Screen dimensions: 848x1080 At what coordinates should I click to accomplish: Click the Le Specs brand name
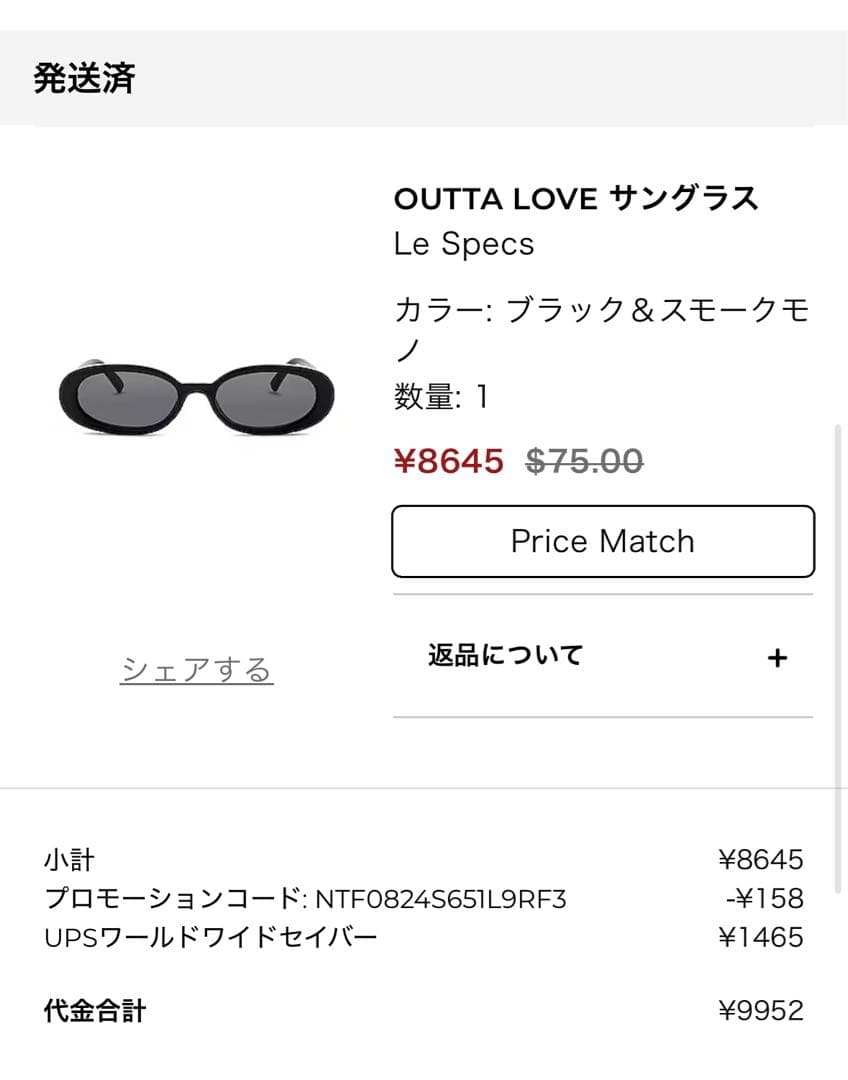click(x=464, y=243)
